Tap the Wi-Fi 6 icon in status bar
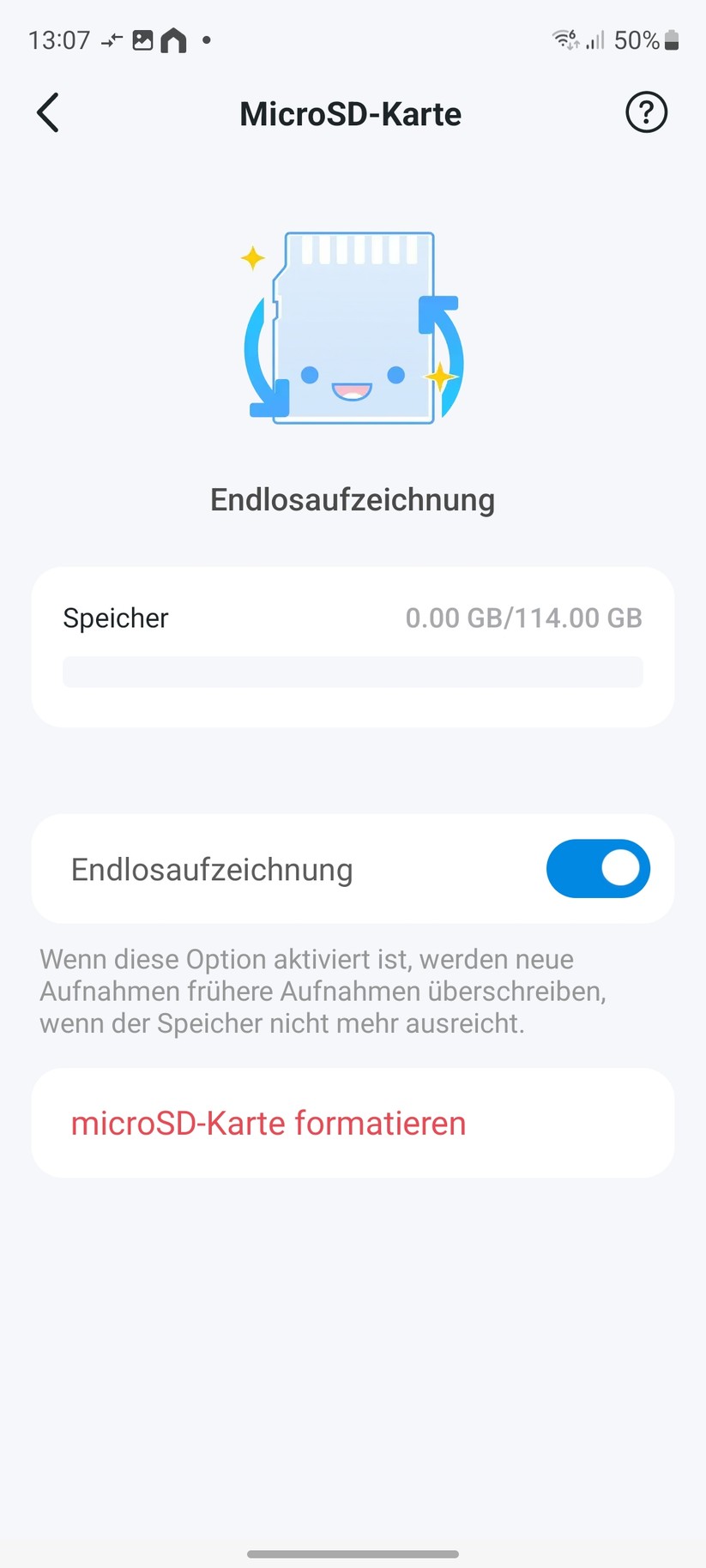 (562, 39)
